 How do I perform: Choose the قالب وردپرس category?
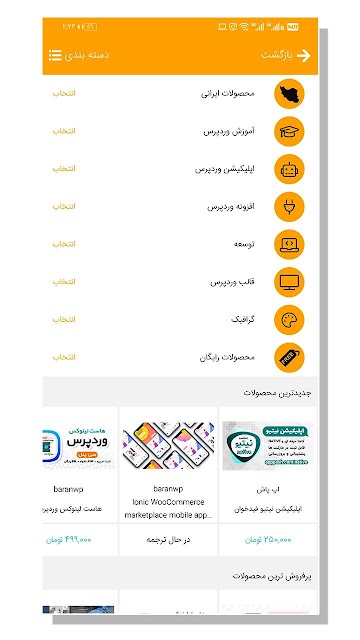(x=180, y=282)
